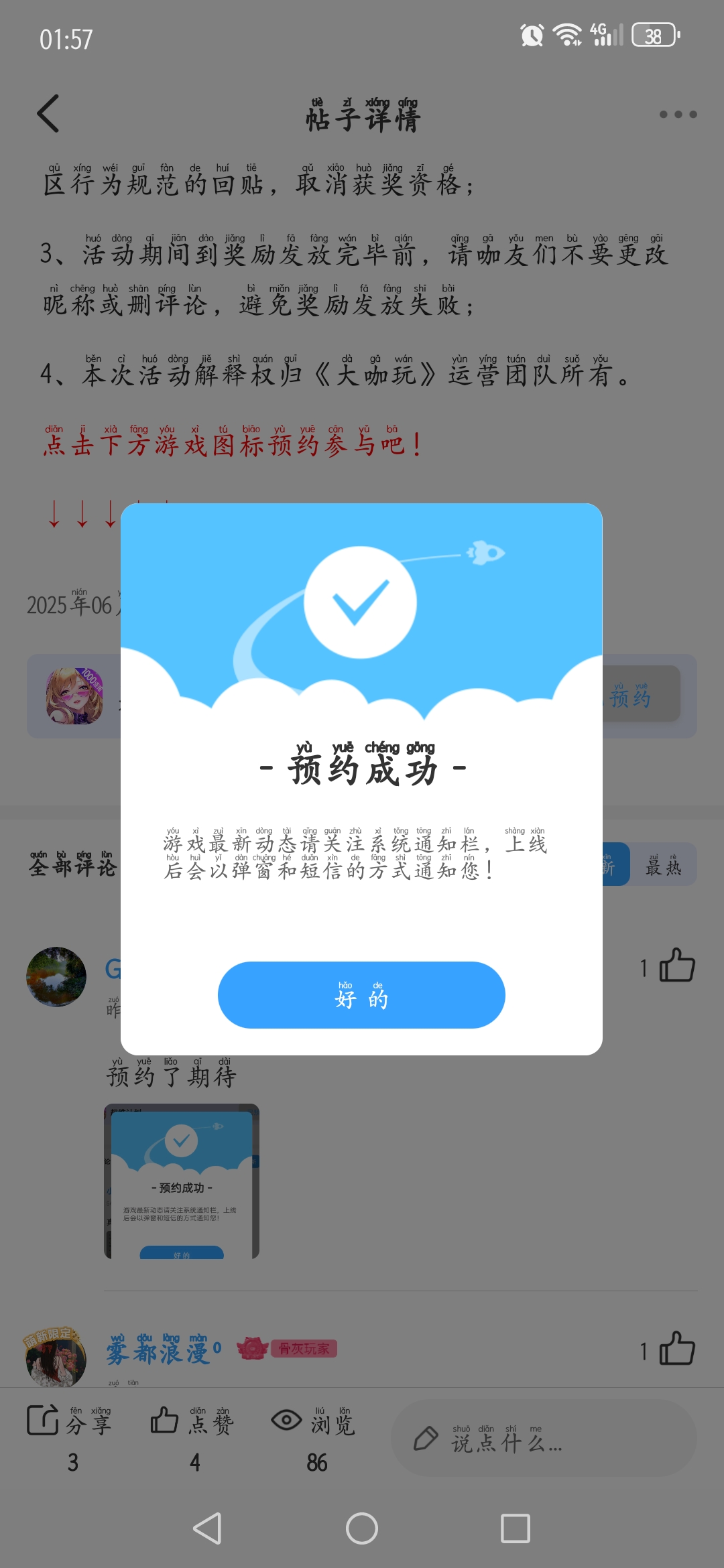The image size is (724, 1568).
Task: Tap the 预约 reserve button on the game card
Action: point(640,695)
